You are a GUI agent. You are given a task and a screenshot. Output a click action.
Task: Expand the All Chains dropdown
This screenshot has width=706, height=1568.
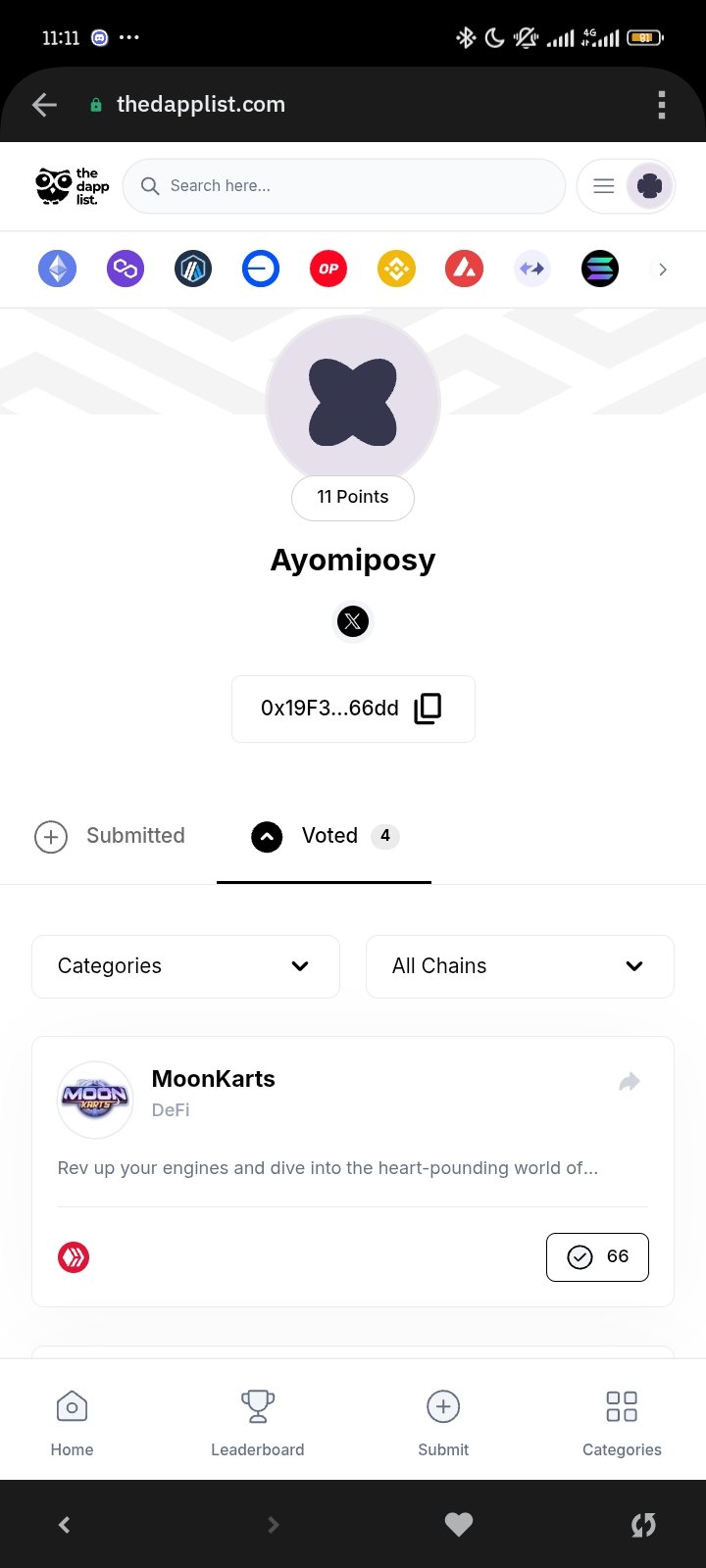(520, 966)
